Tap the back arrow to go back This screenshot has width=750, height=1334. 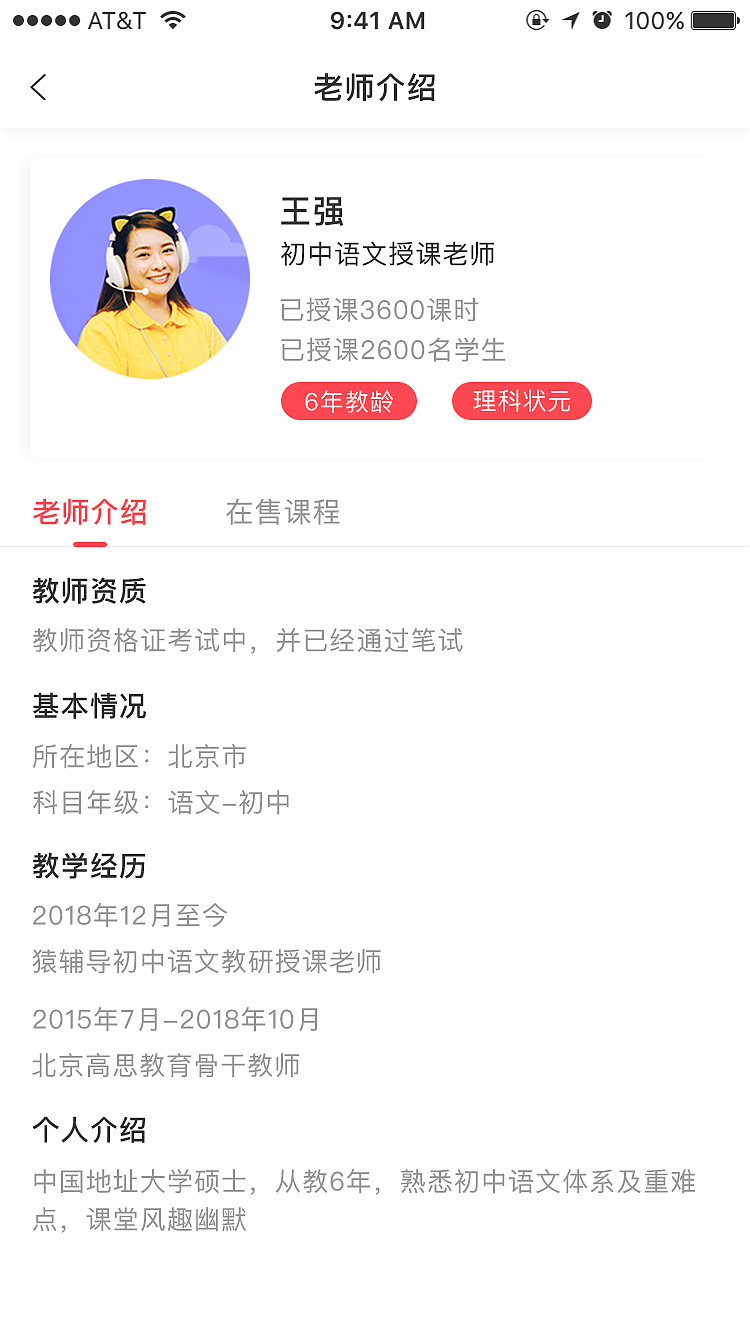tap(38, 87)
